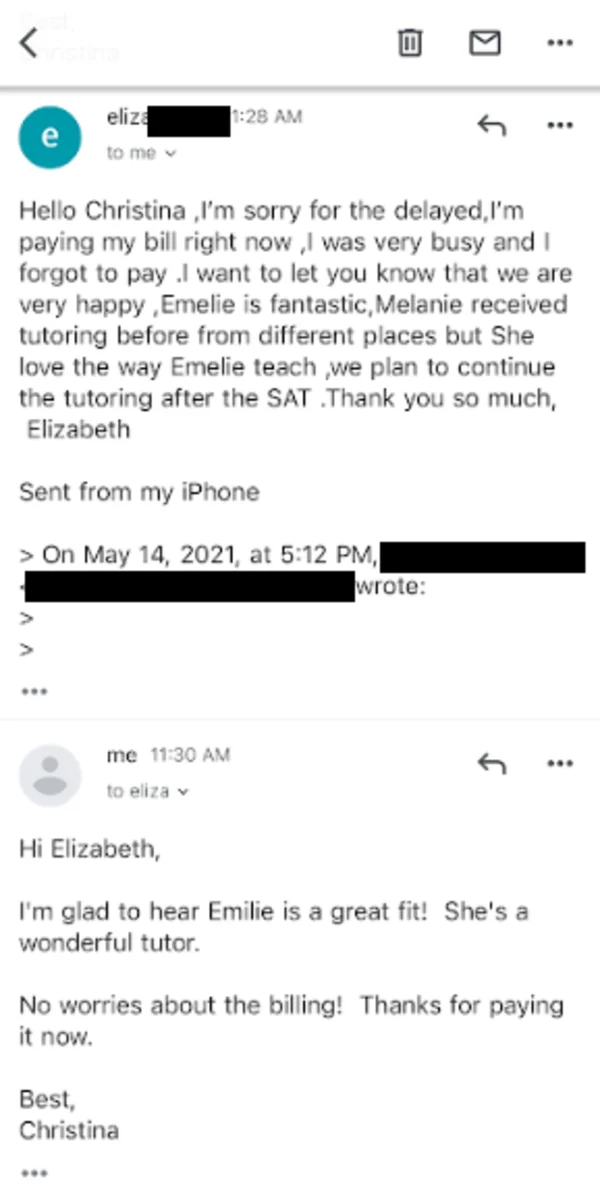This screenshot has height=1198, width=600.
Task: Mark conversation as unread
Action: pyautogui.click(x=485, y=43)
